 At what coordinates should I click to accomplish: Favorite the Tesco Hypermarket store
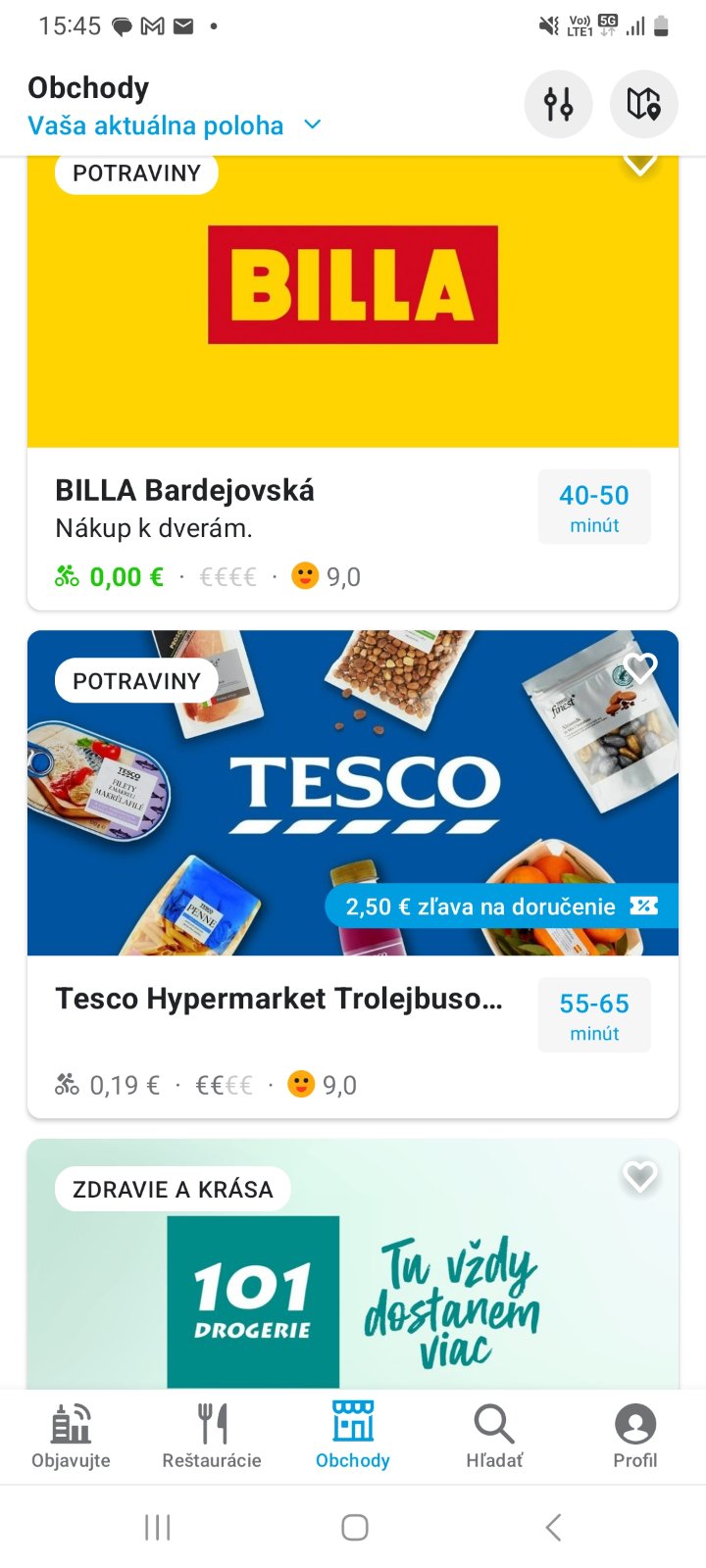pyautogui.click(x=640, y=668)
